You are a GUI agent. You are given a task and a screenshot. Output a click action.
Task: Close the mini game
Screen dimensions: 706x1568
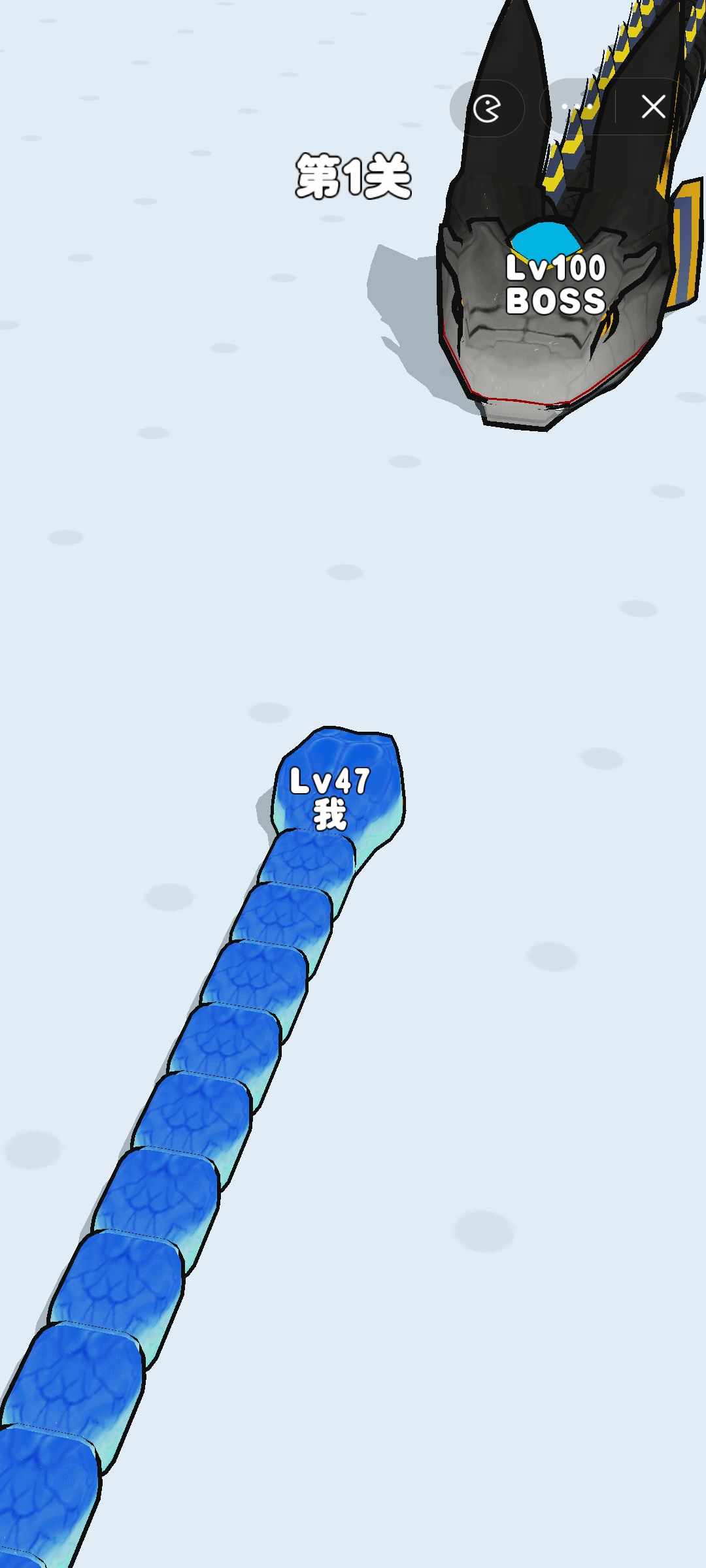click(653, 106)
